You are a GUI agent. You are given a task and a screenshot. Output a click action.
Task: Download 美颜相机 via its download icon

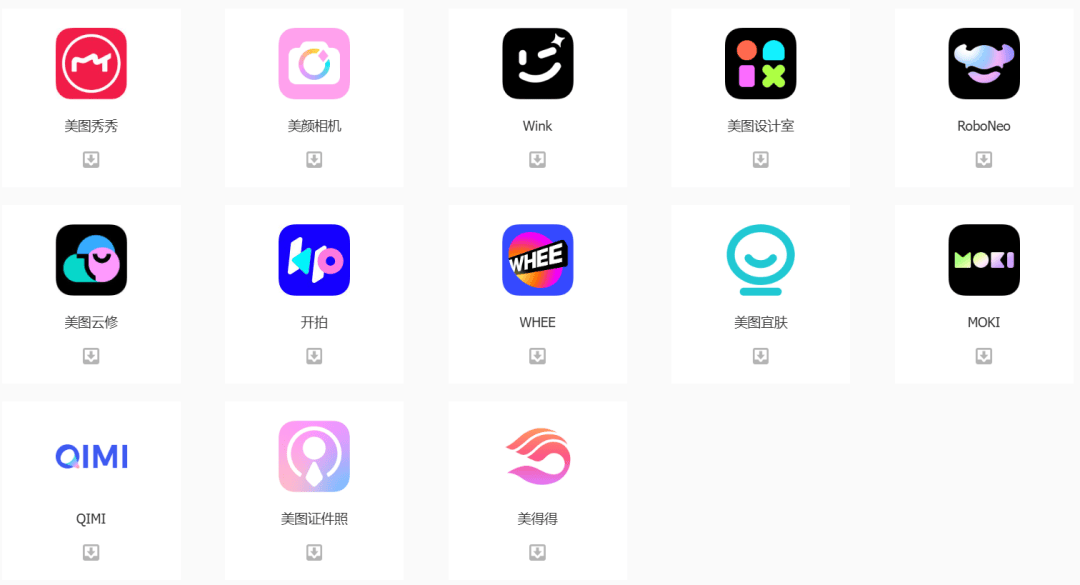coord(314,160)
